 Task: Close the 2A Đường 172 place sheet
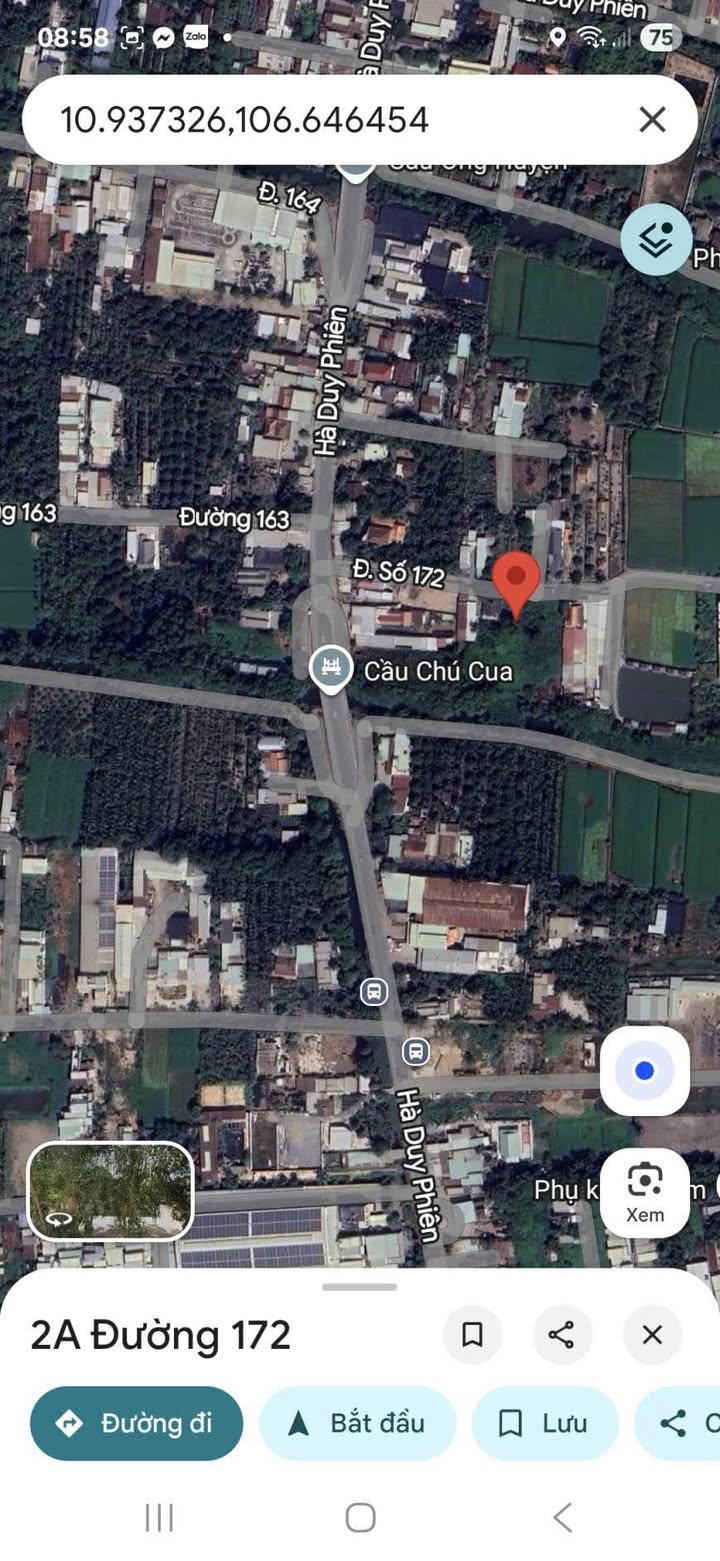coord(652,1334)
